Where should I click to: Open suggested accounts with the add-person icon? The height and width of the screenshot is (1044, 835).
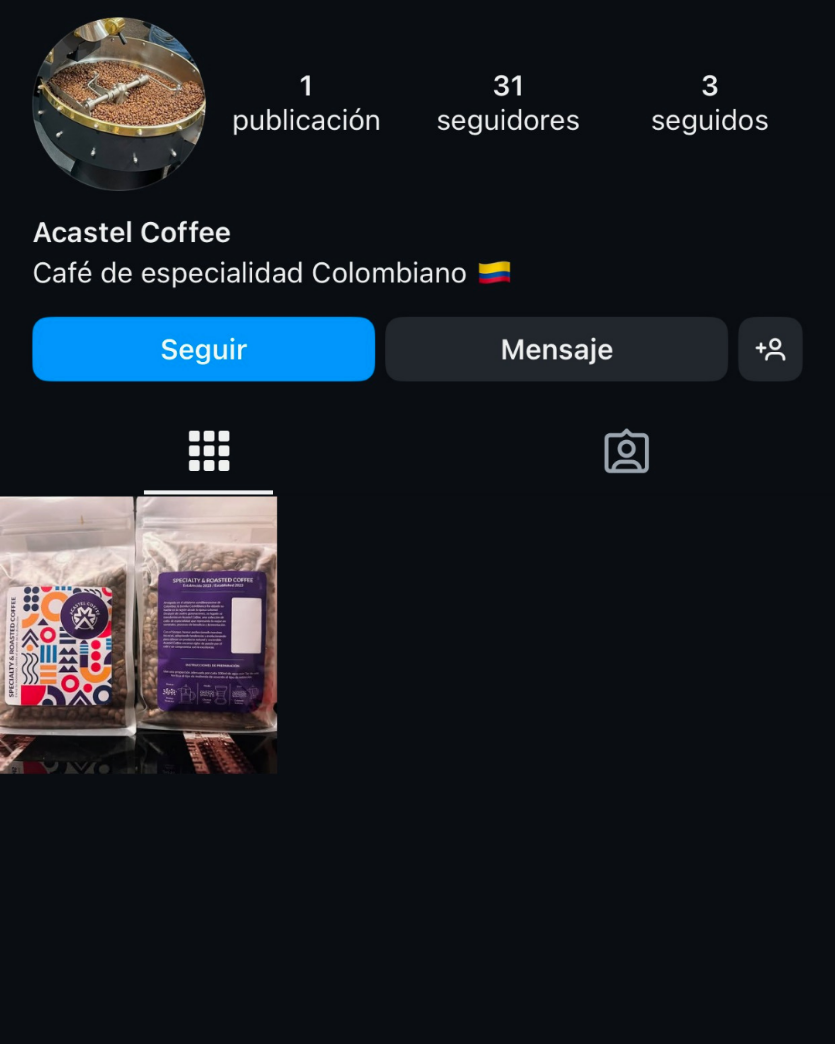tap(770, 349)
